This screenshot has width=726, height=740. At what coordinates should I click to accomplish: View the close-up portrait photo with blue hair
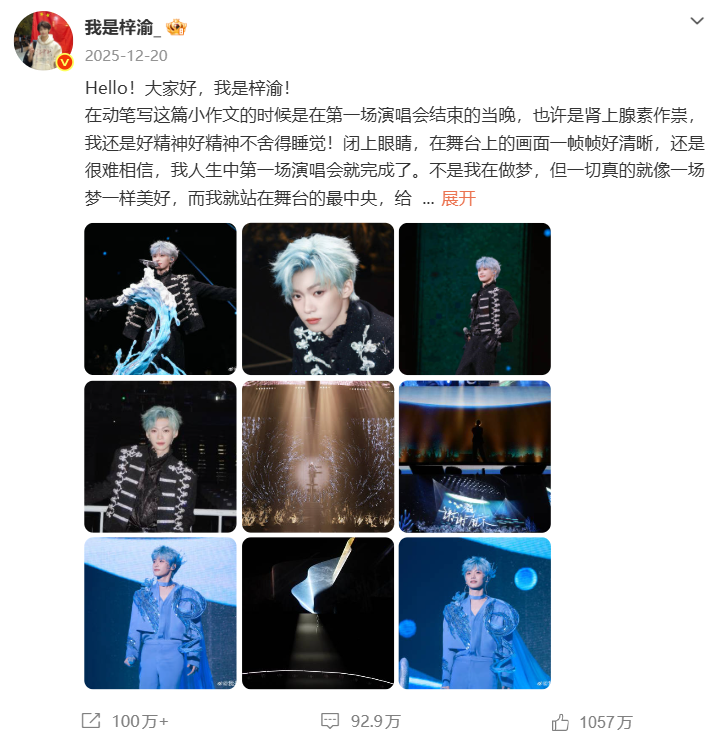317,299
